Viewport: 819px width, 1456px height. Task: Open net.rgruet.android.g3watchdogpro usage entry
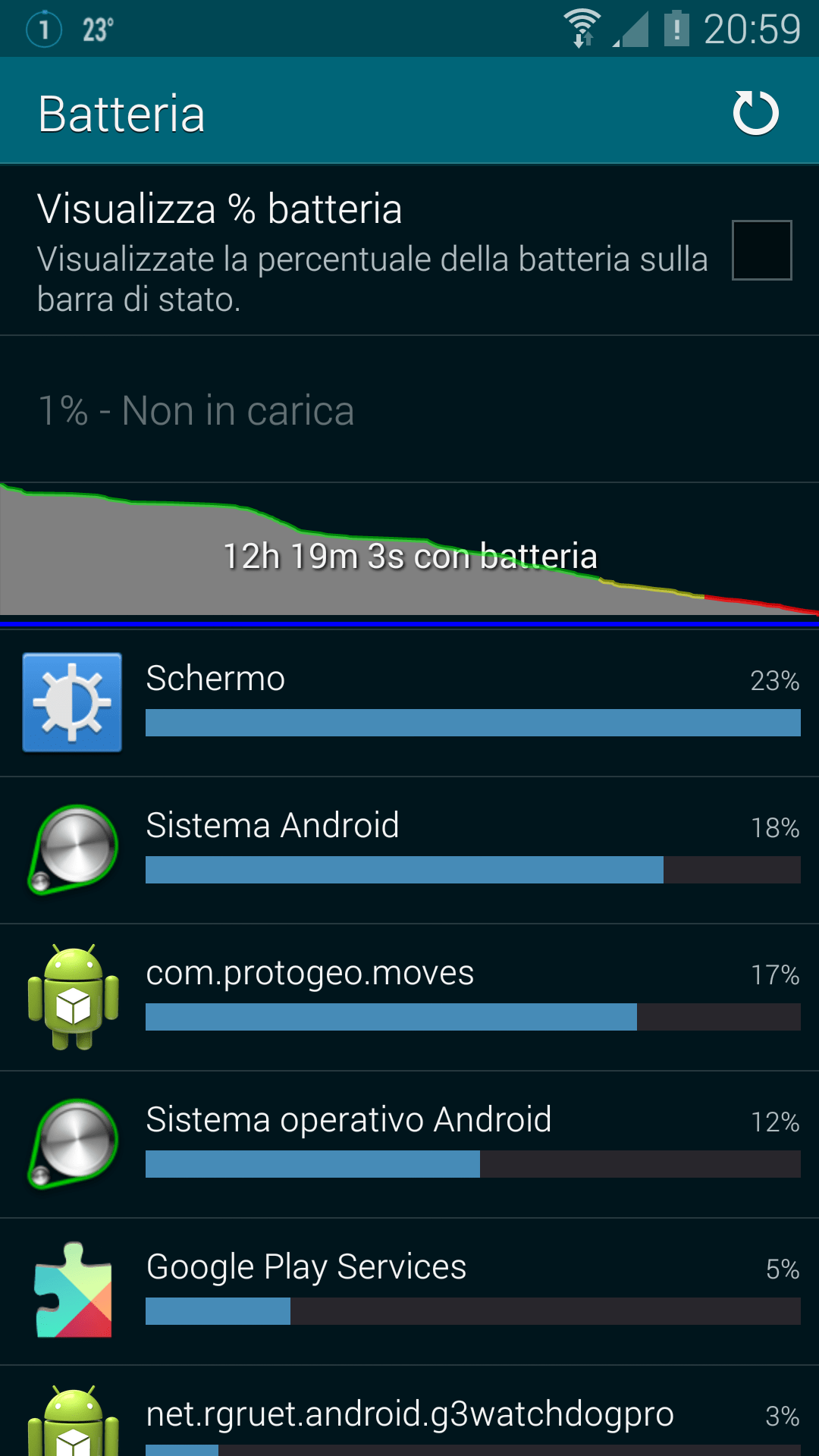(x=409, y=1418)
